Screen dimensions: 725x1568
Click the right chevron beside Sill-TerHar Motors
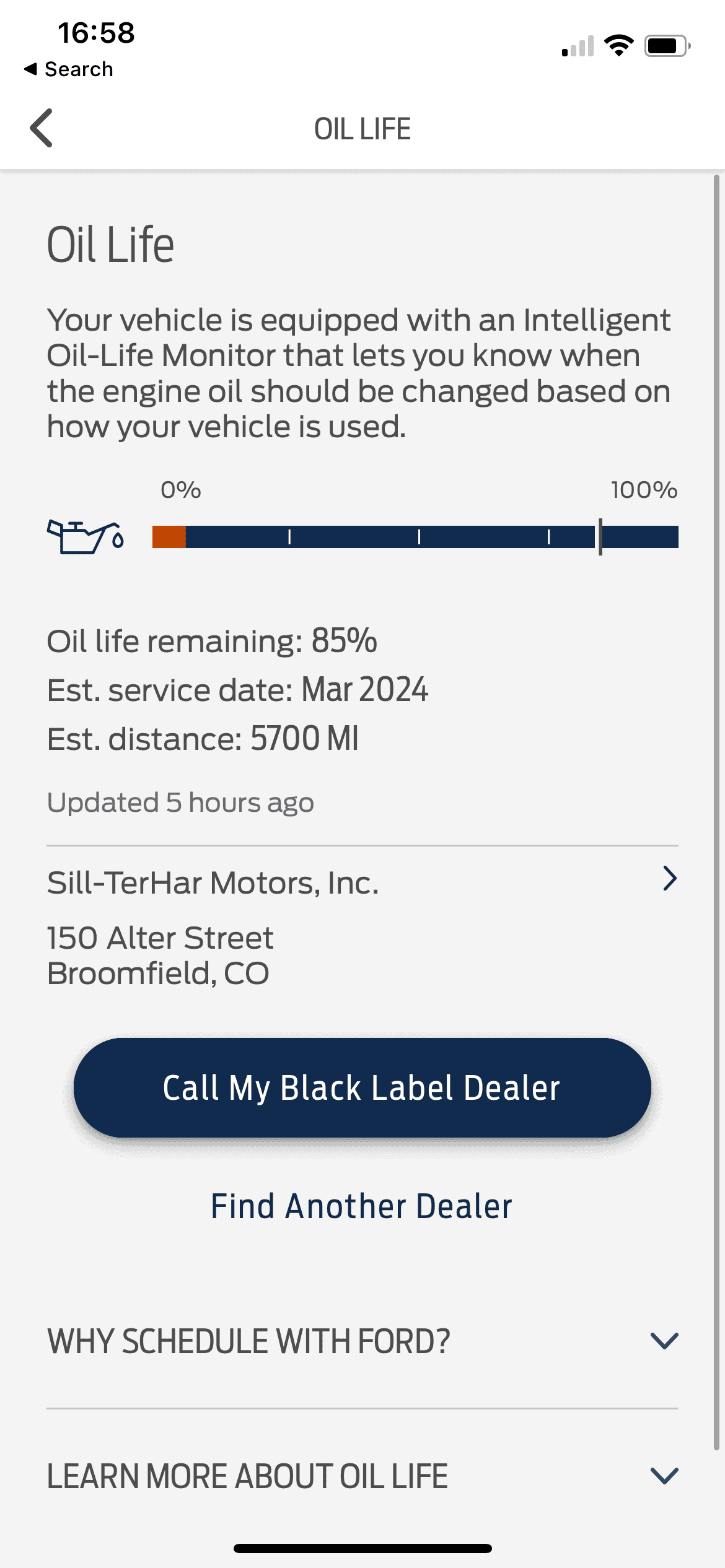pyautogui.click(x=669, y=878)
